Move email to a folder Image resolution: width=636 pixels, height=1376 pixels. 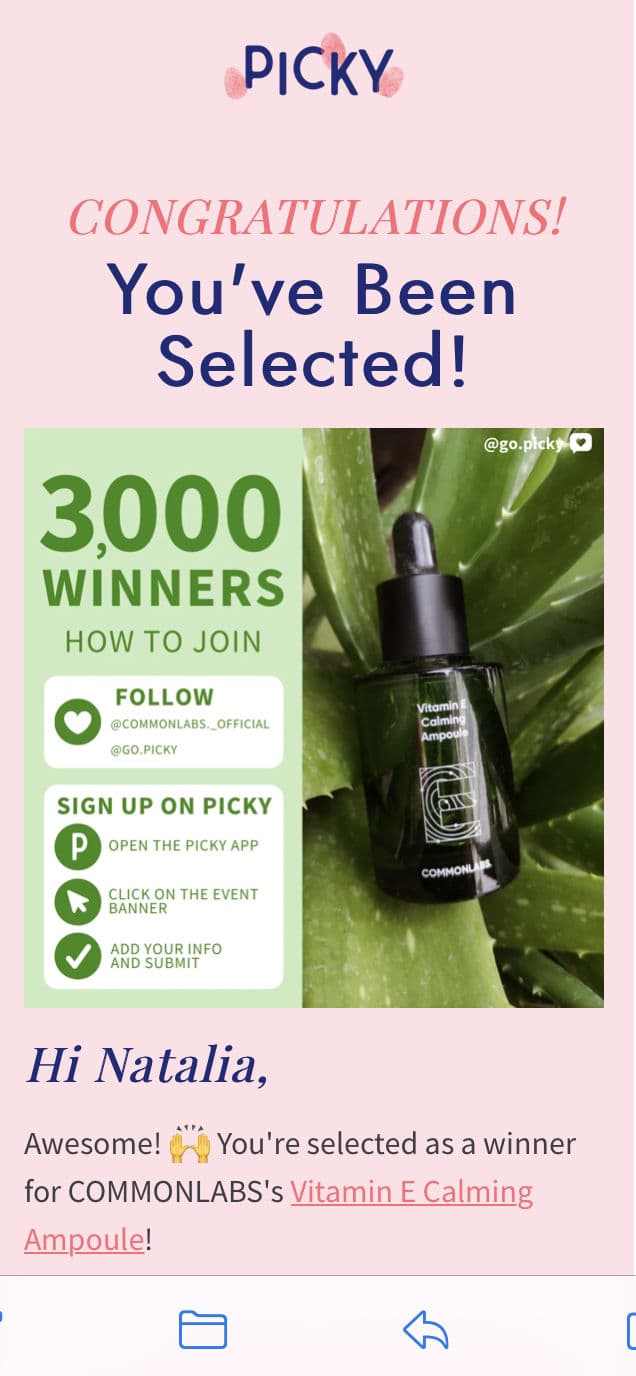[202, 1331]
